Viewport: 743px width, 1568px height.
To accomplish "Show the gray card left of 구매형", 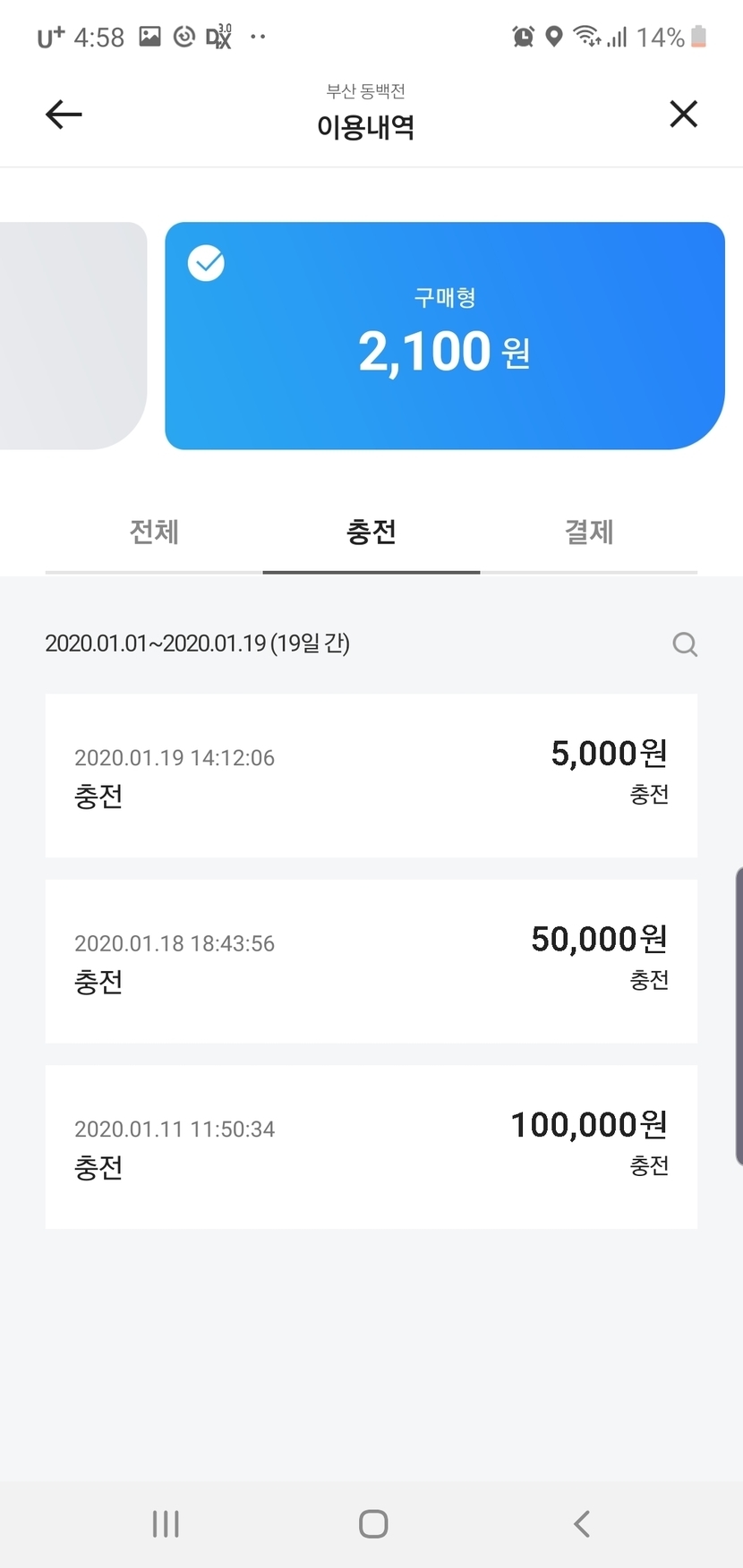I will (72, 336).
